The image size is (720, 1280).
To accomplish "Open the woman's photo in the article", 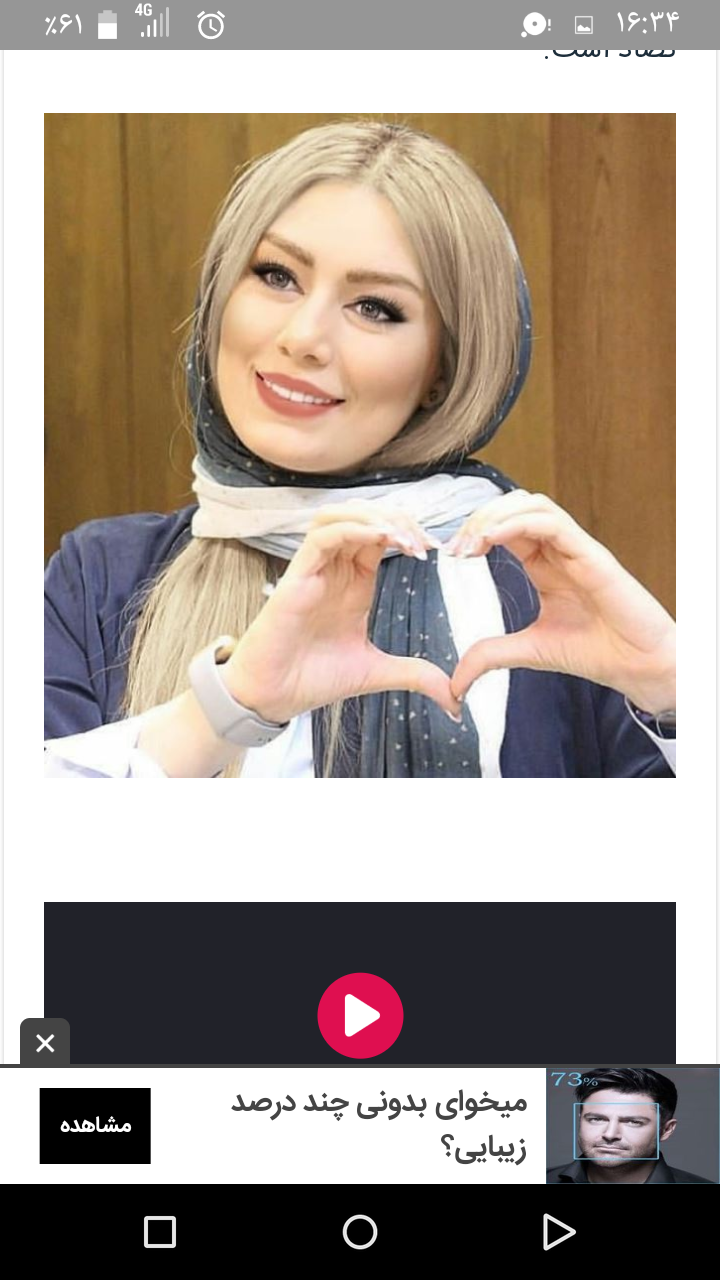I will click(360, 445).
